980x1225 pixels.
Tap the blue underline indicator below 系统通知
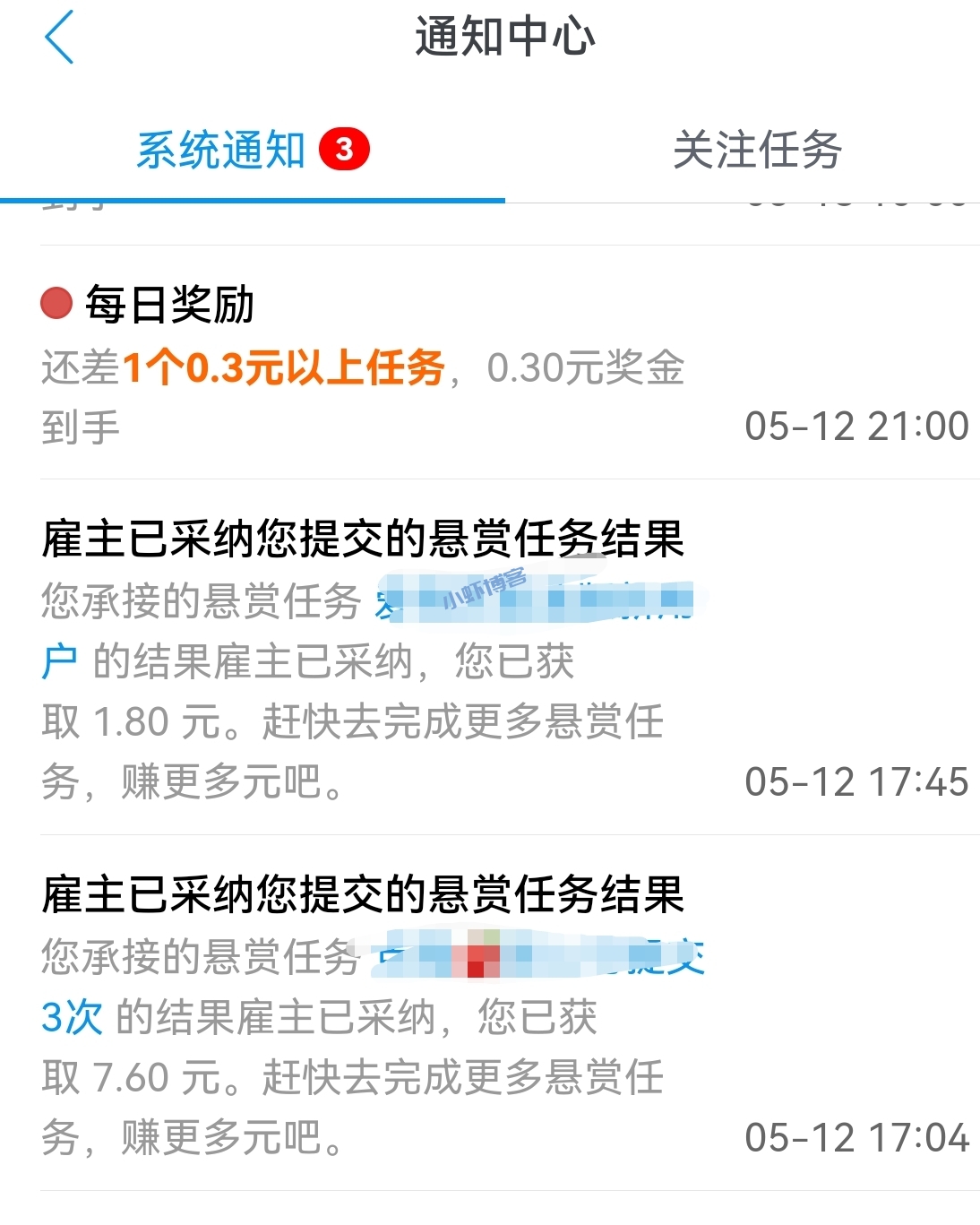(x=253, y=200)
